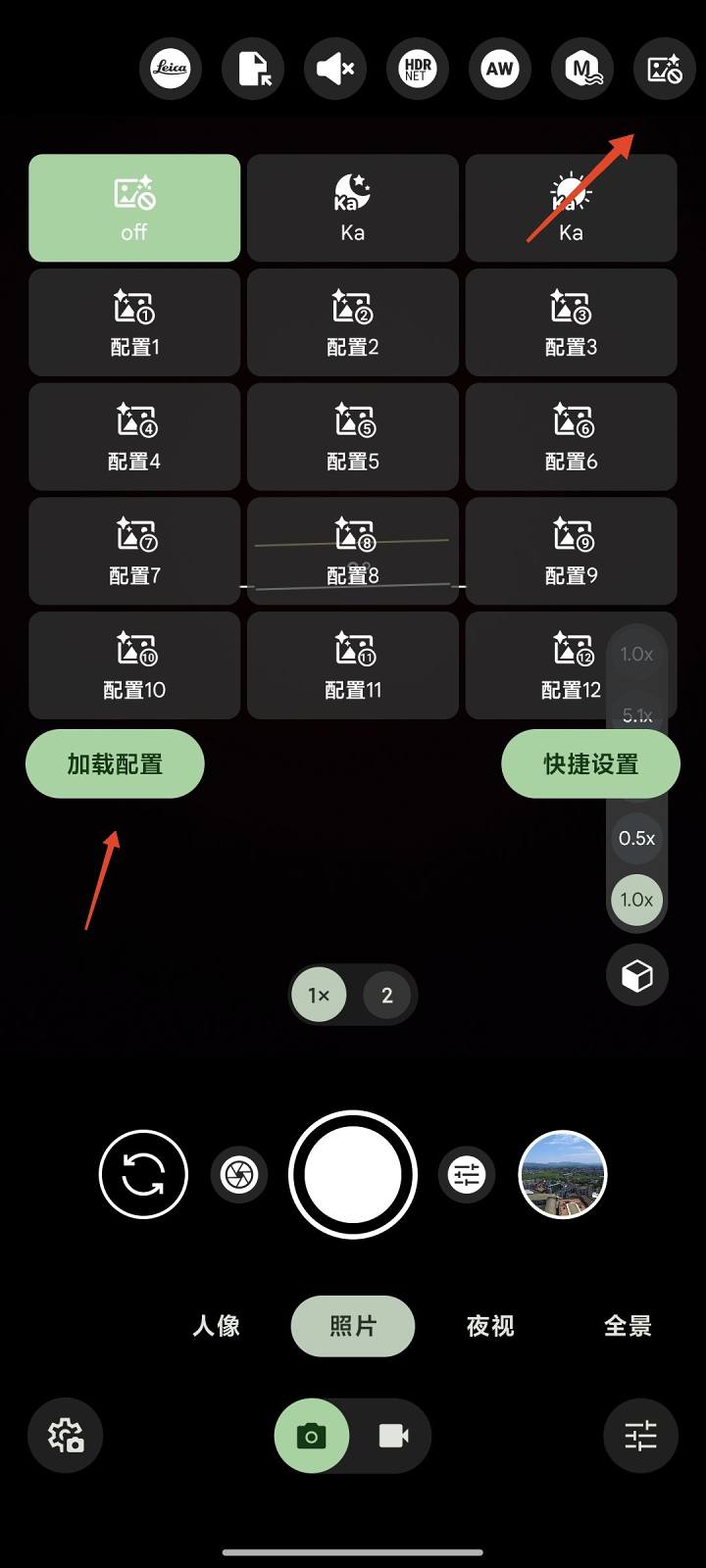The width and height of the screenshot is (706, 1568).
Task: Mute the shutter sound icon
Action: point(335,69)
